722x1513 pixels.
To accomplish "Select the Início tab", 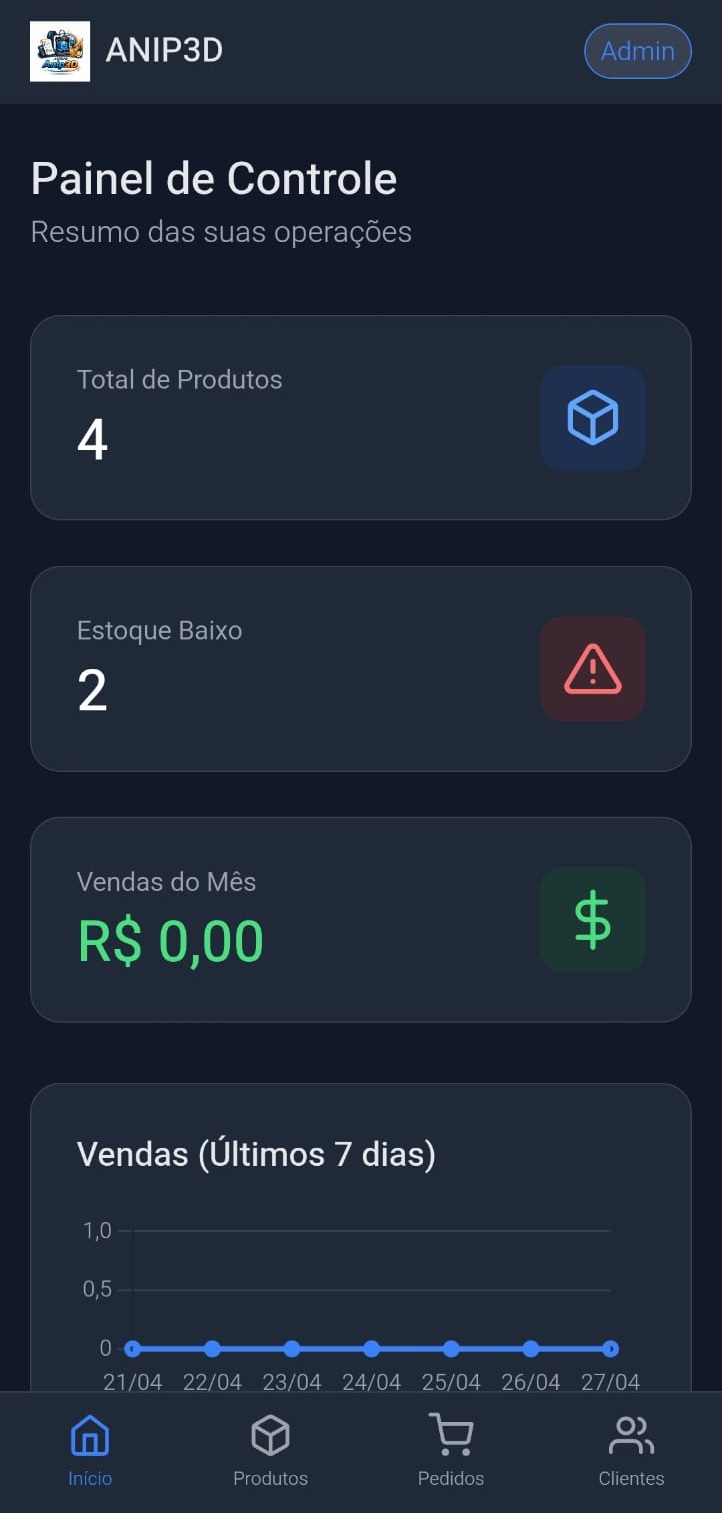I will coord(90,1450).
